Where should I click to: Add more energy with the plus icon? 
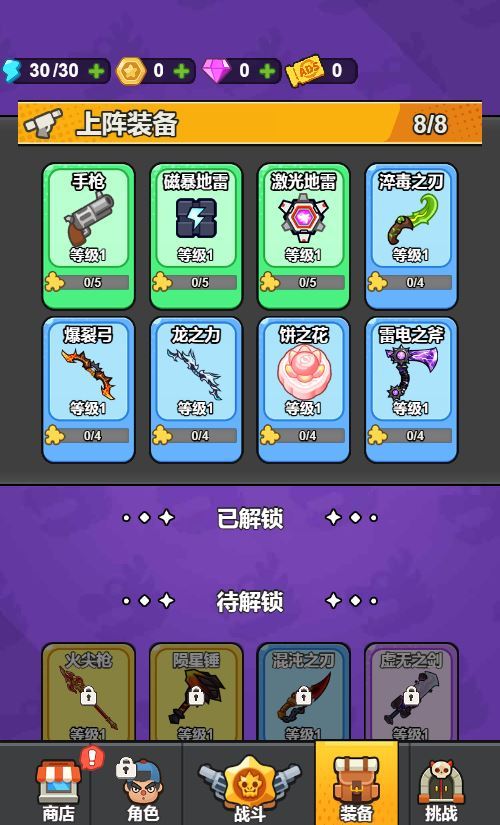[x=96, y=71]
